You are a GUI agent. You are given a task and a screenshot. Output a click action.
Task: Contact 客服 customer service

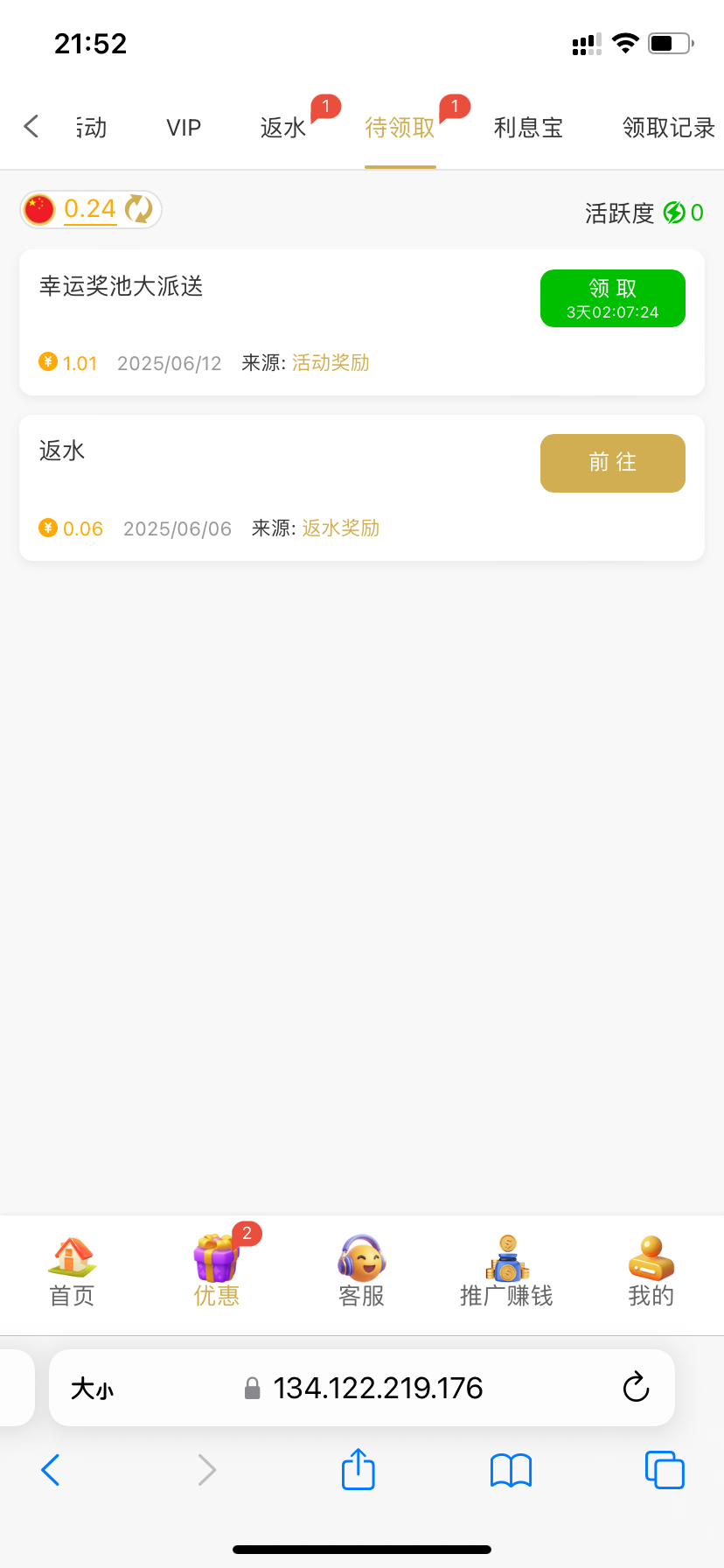[361, 1272]
